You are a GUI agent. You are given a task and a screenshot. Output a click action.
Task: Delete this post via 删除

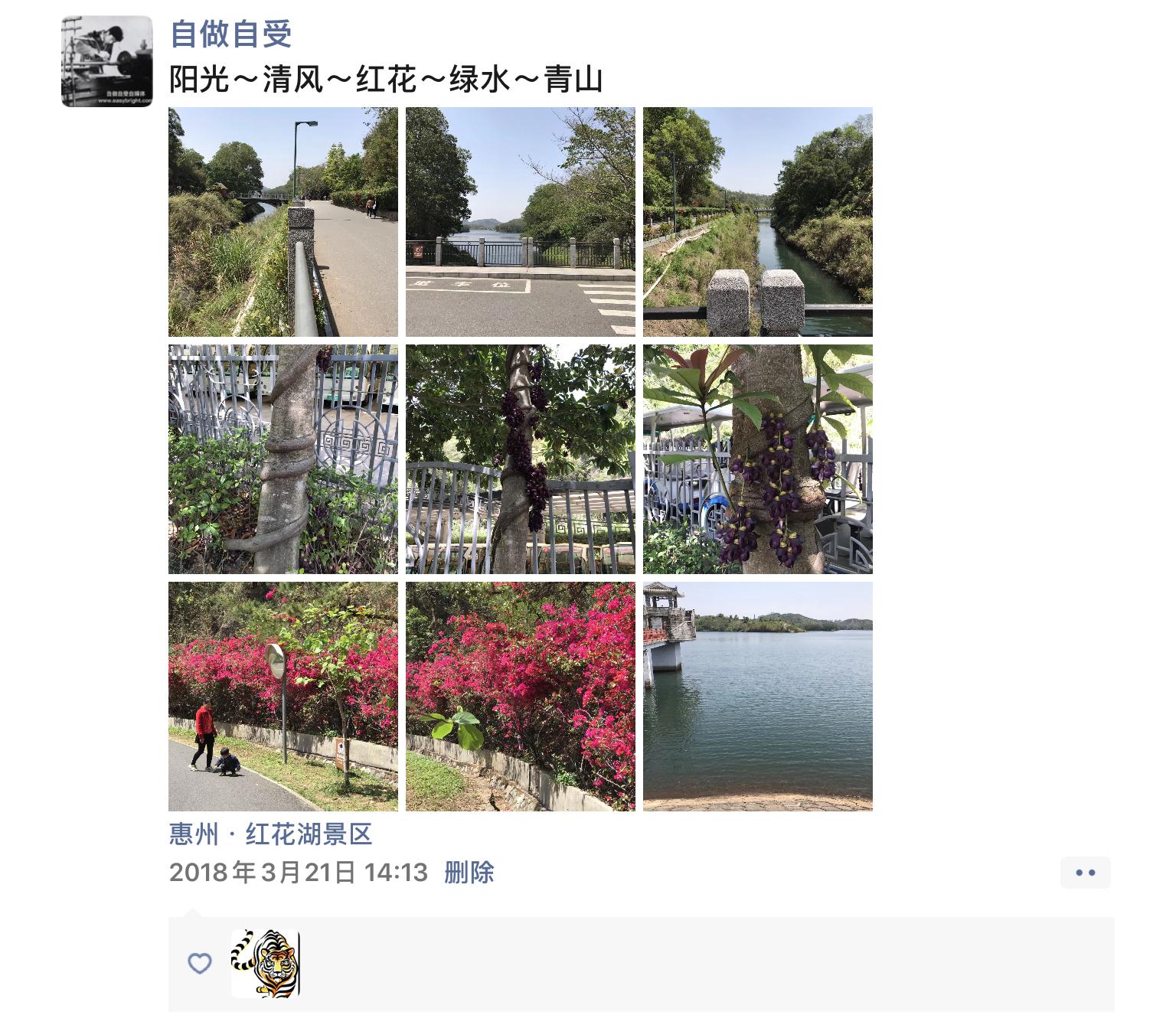coord(469,873)
